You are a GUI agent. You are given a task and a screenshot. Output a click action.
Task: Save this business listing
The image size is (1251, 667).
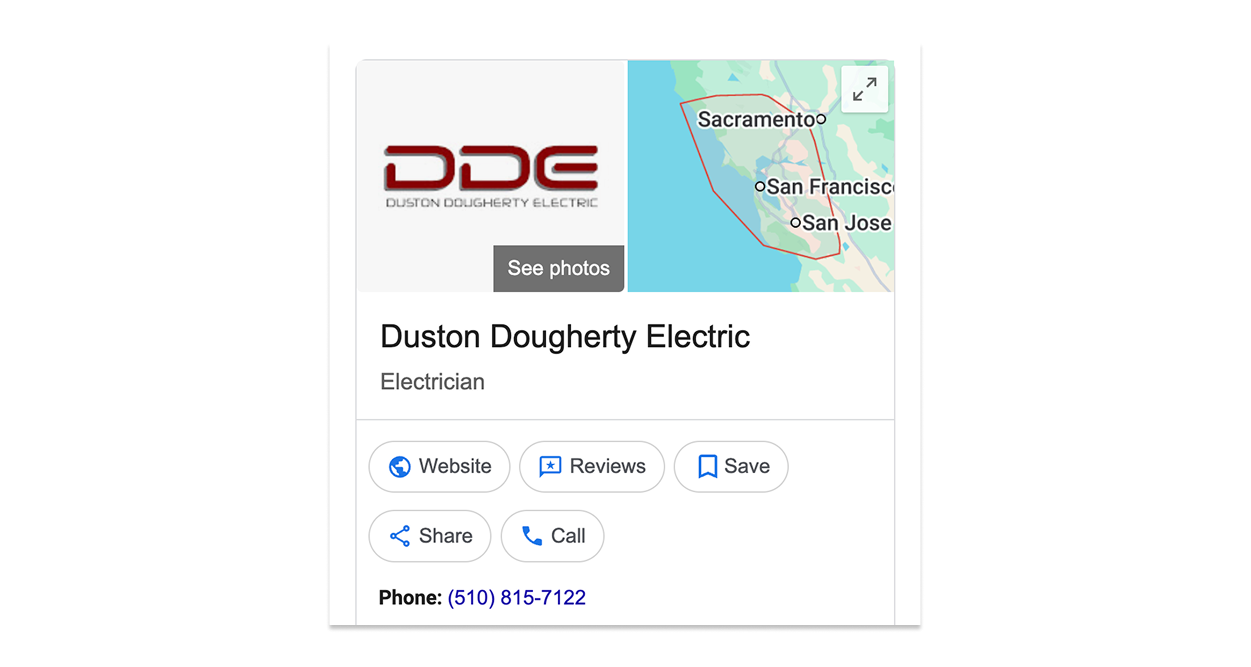[x=731, y=467]
